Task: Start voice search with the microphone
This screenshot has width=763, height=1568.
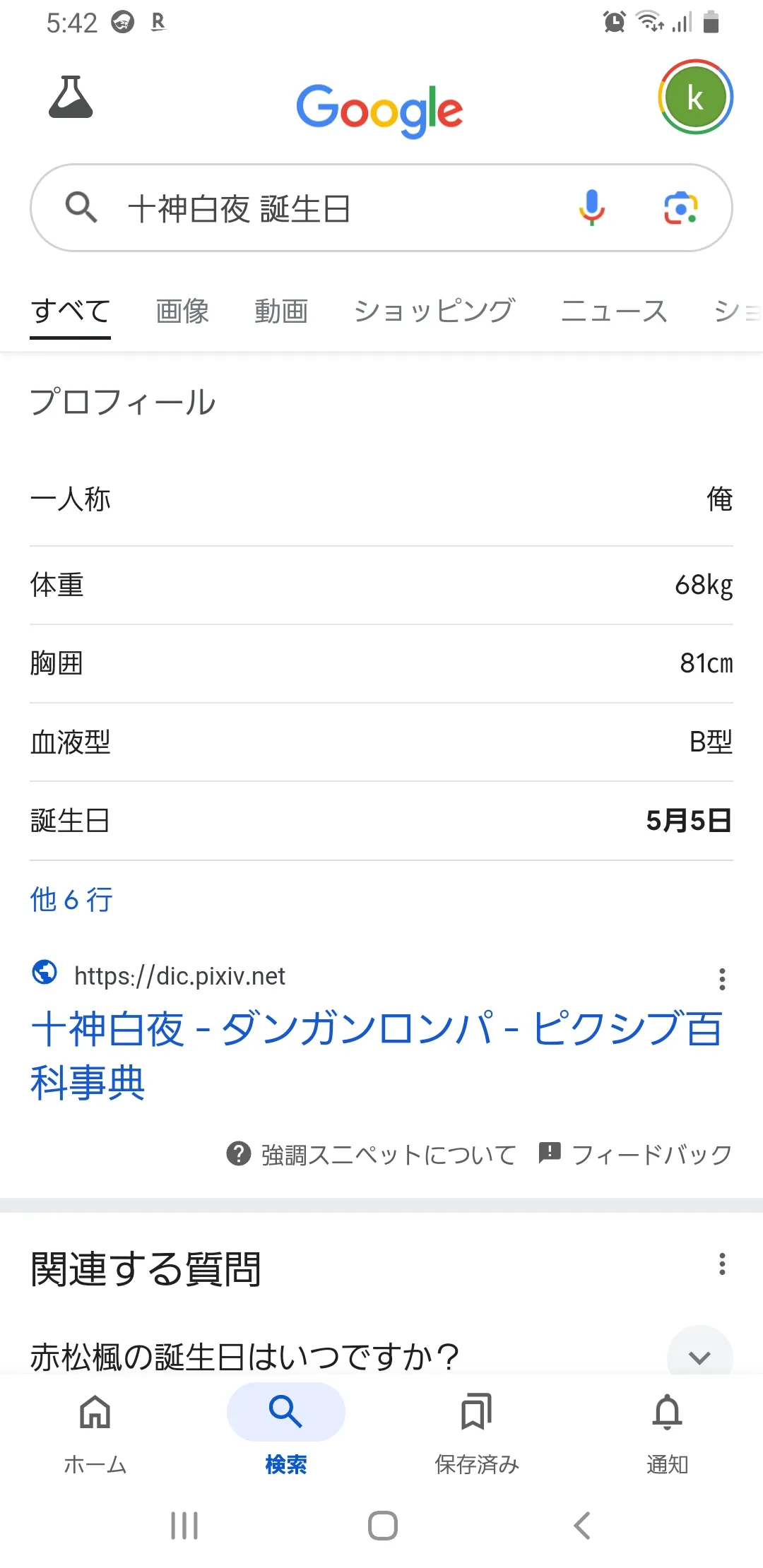Action: 592,208
